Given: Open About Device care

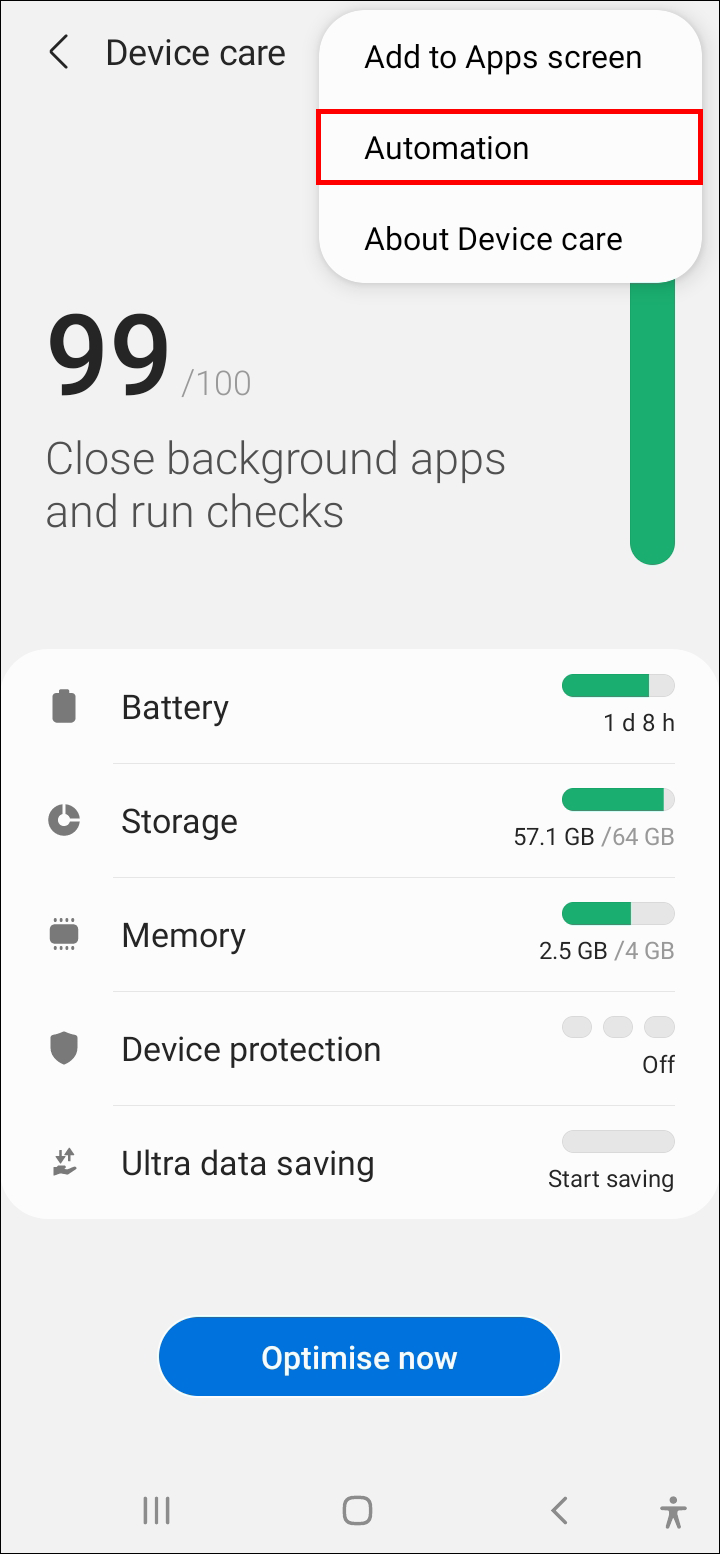Looking at the screenshot, I should tap(493, 239).
